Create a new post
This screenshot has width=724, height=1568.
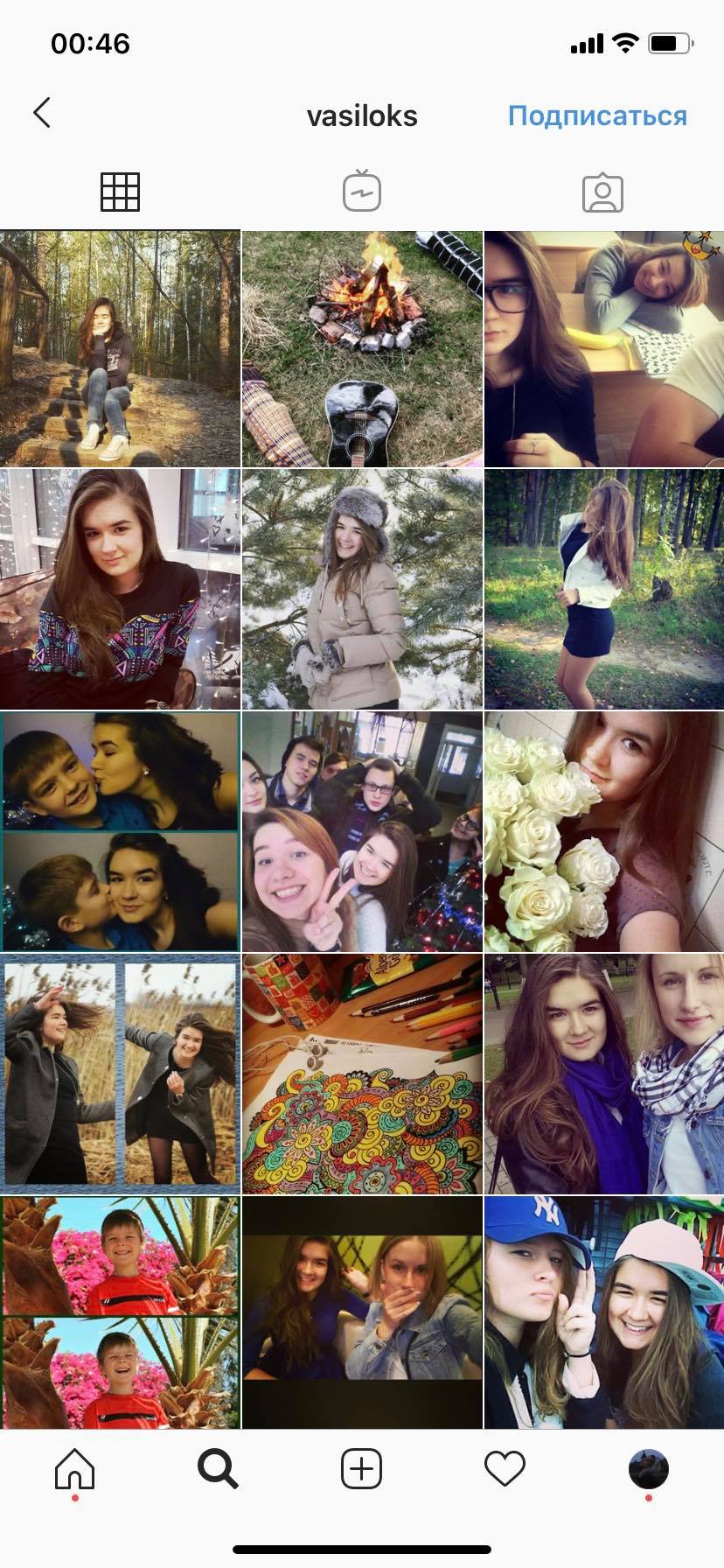point(361,1469)
